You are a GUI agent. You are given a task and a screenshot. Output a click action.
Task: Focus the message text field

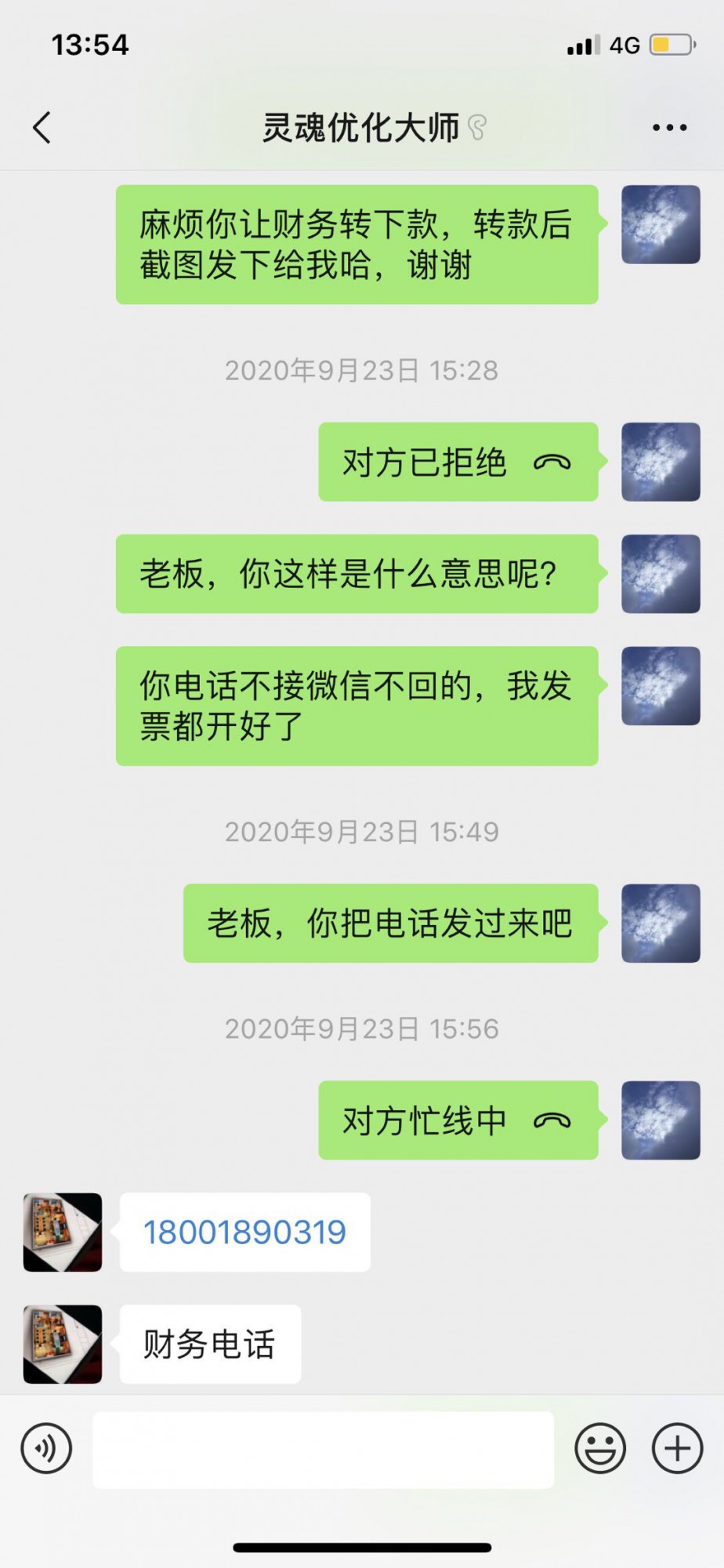(x=323, y=1450)
